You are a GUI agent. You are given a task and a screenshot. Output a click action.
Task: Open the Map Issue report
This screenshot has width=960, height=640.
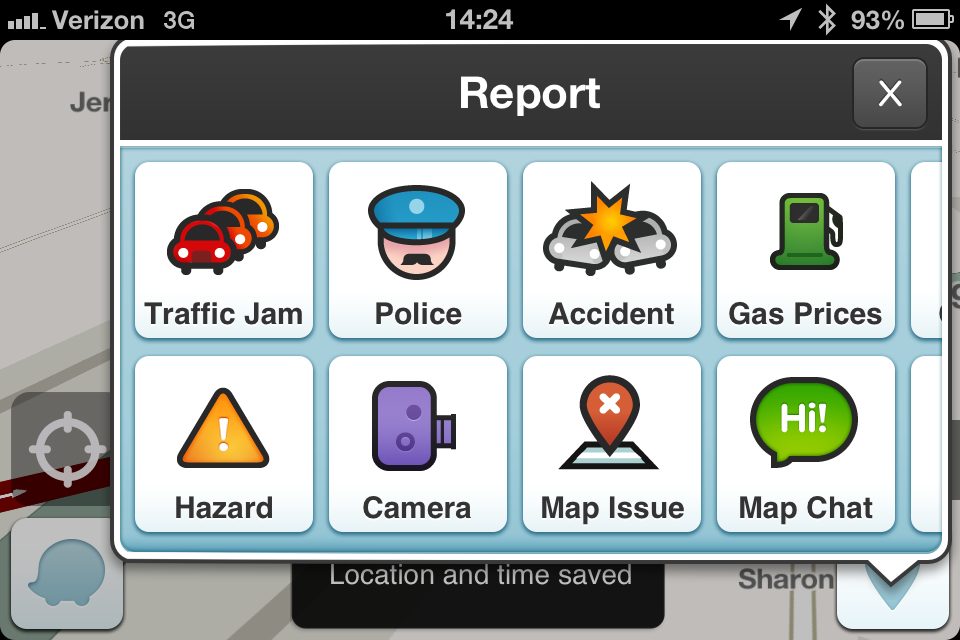pyautogui.click(x=612, y=445)
